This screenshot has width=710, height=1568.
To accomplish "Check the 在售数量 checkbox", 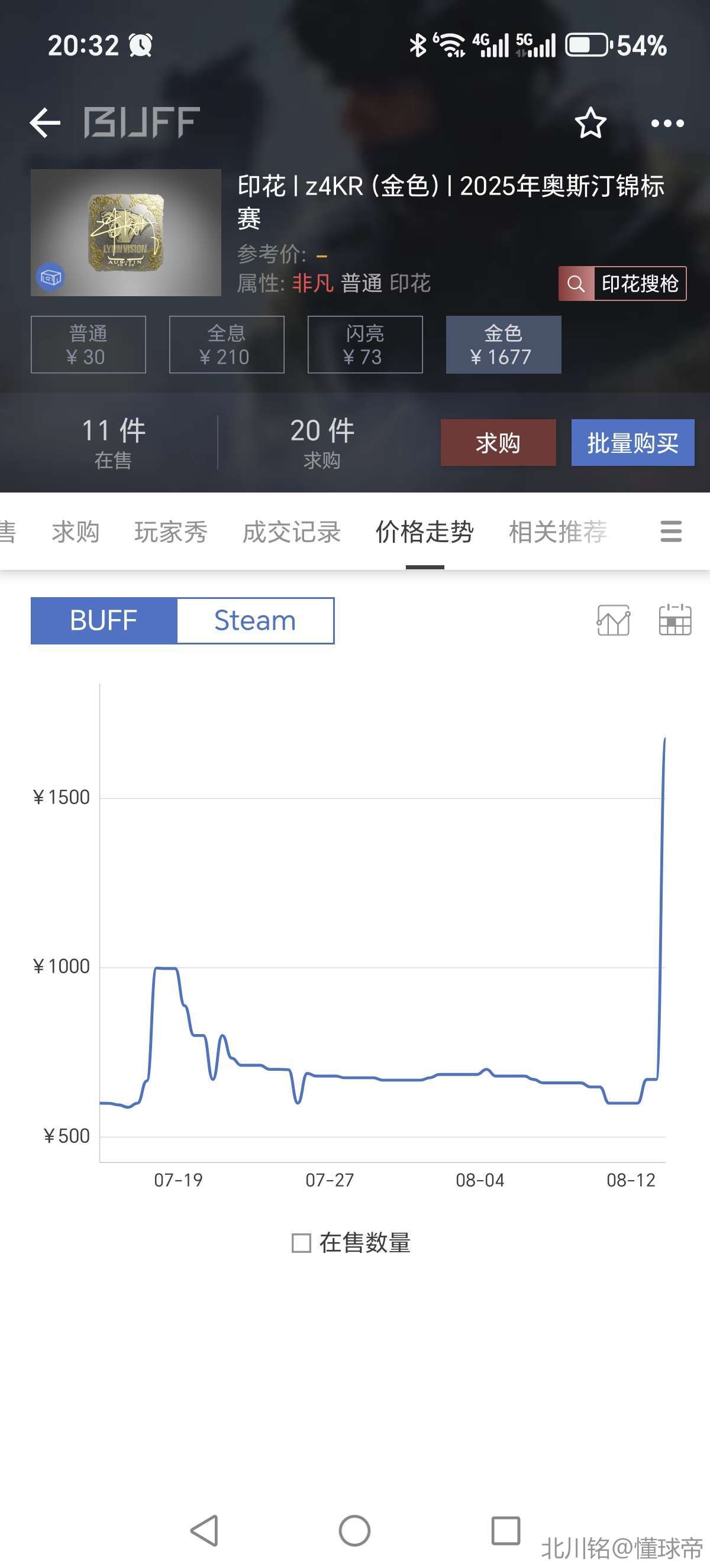I will [301, 1243].
